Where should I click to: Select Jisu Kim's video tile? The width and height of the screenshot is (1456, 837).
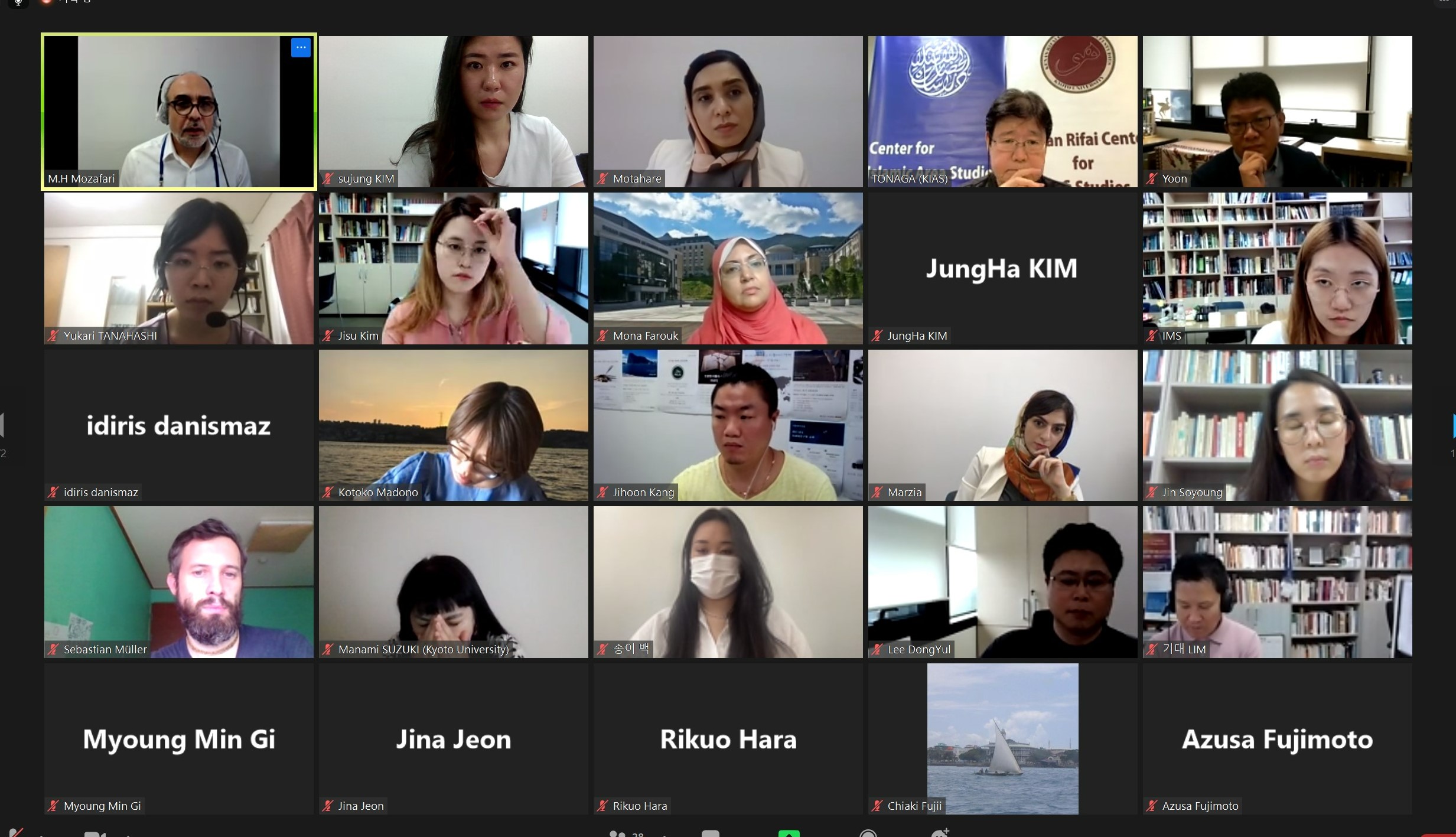[453, 268]
